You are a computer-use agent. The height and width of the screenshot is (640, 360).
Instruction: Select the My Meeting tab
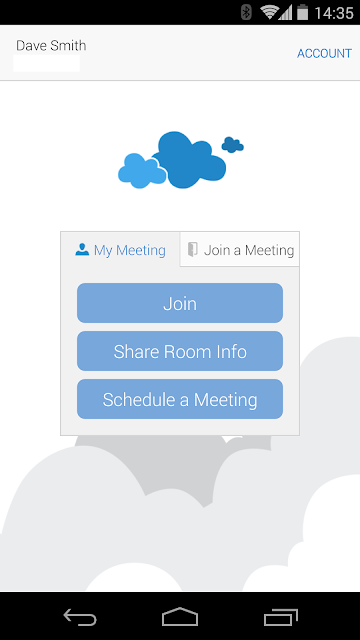(x=120, y=249)
